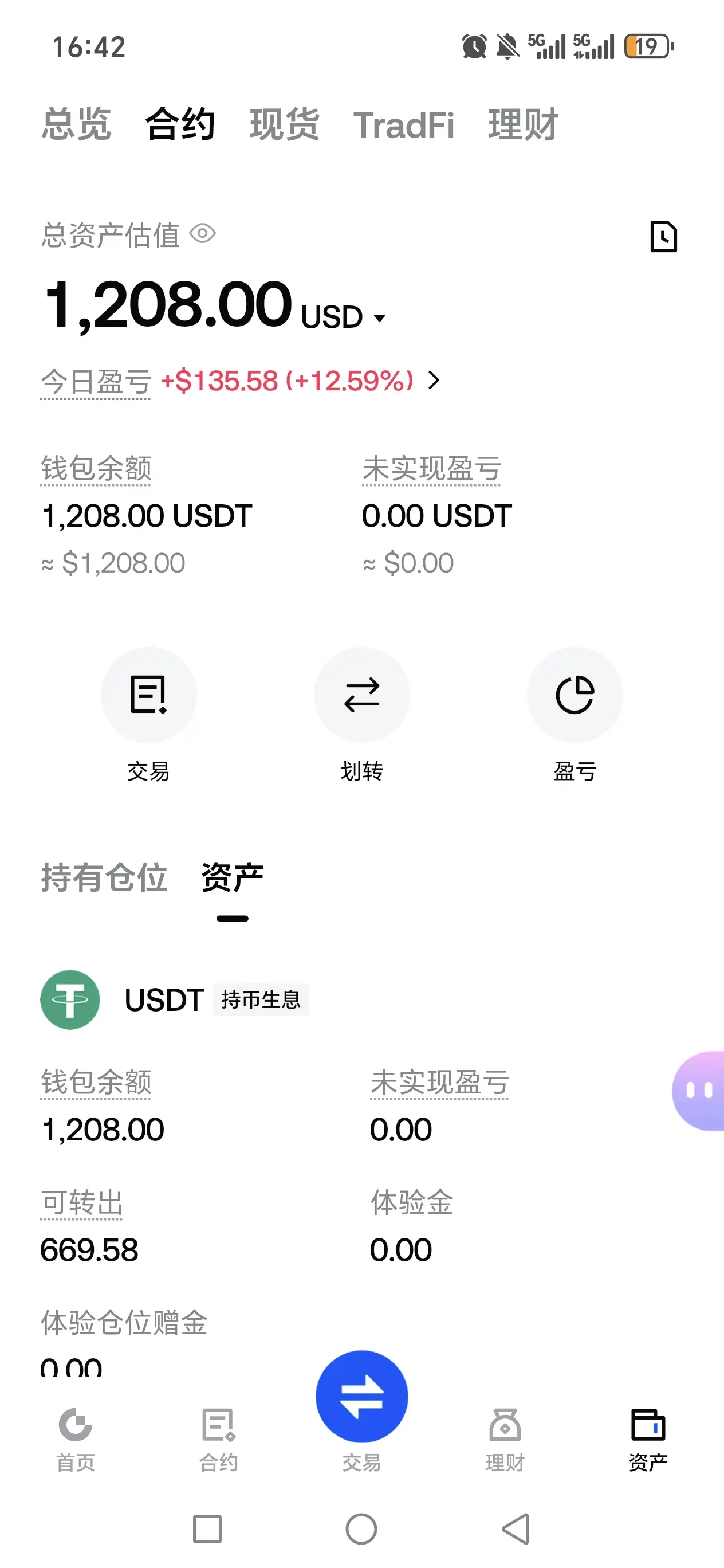Switch to the TradFi tab
Image resolution: width=724 pixels, height=1568 pixels.
coord(403,126)
